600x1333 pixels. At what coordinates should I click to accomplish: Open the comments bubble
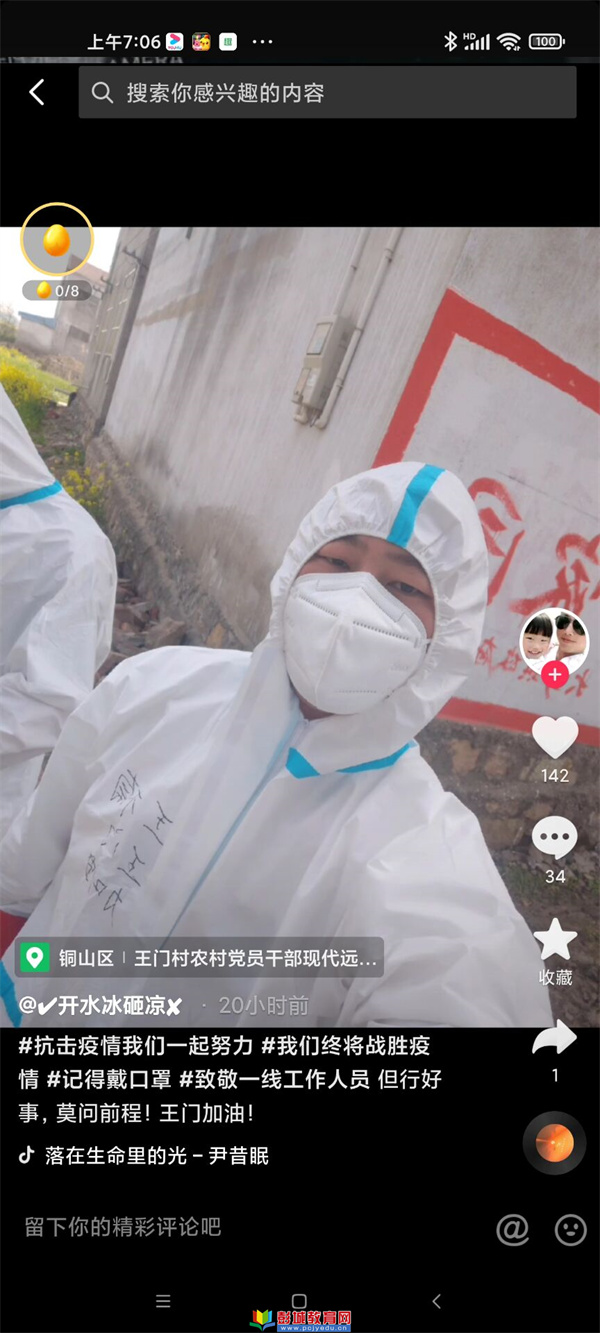click(x=554, y=838)
